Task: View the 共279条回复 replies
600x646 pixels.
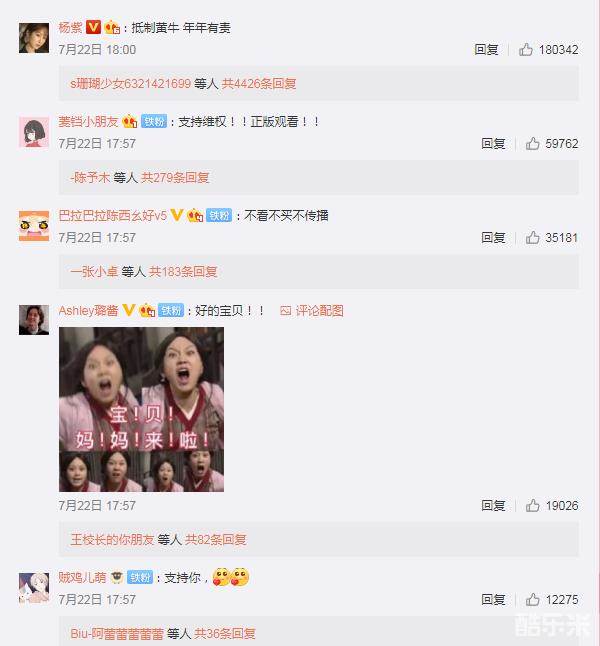Action: click(175, 177)
